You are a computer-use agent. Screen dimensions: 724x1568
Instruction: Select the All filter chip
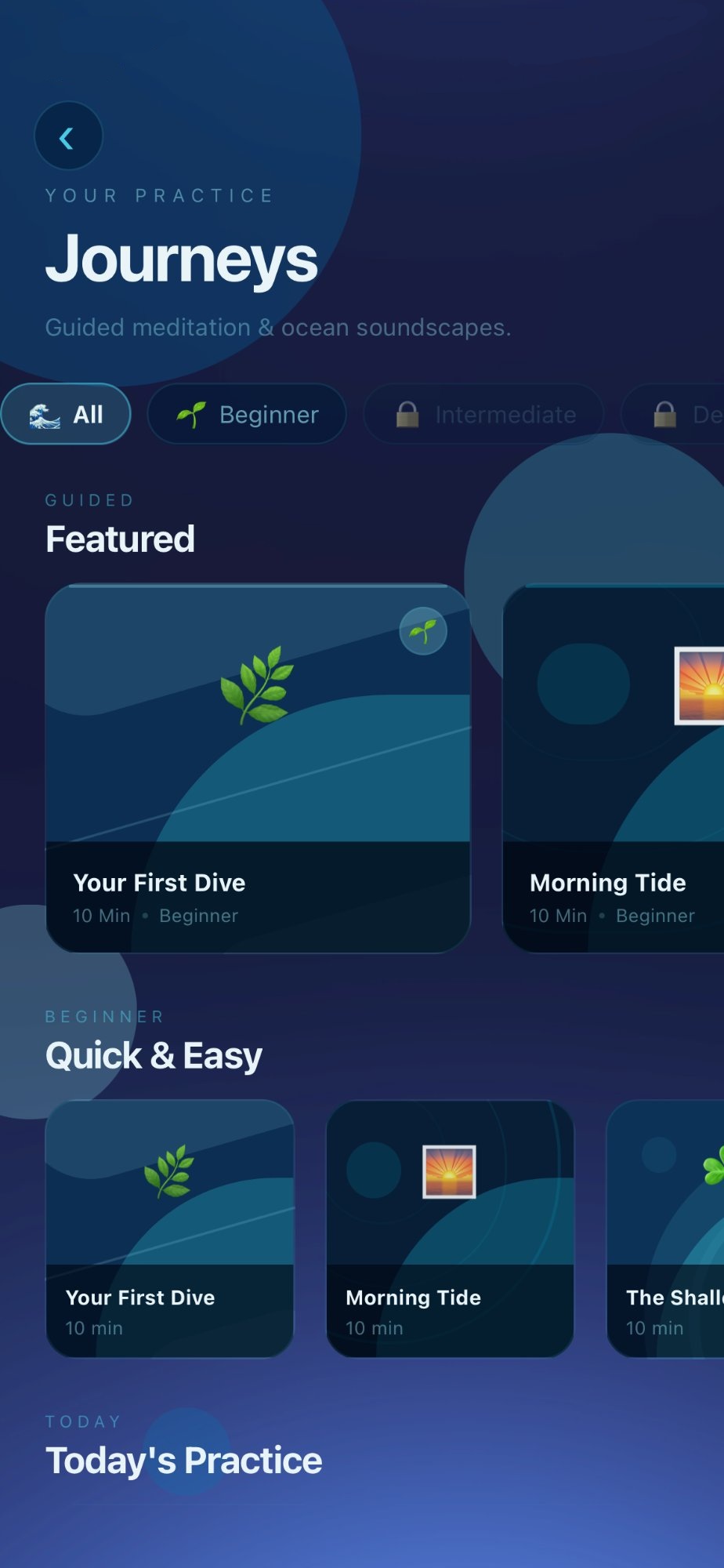[66, 414]
